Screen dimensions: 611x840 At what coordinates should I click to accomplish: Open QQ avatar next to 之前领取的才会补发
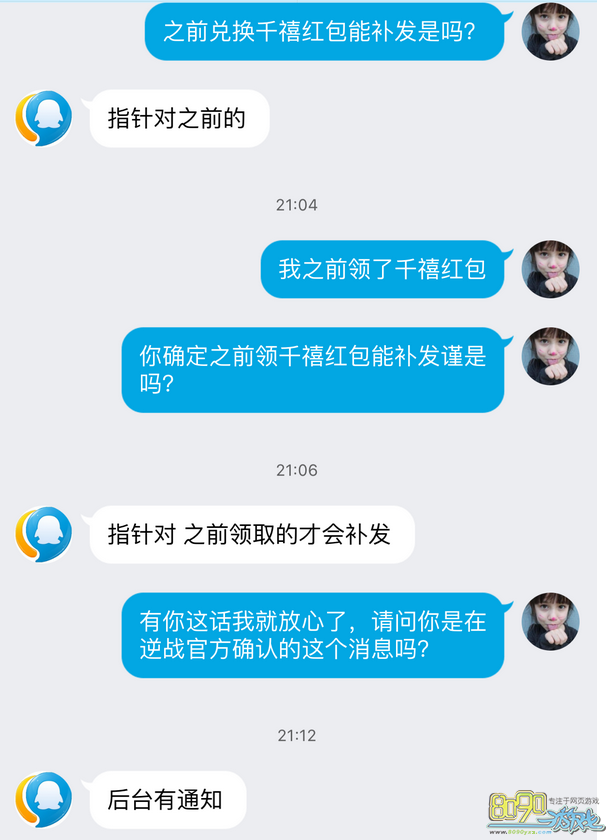click(x=44, y=534)
